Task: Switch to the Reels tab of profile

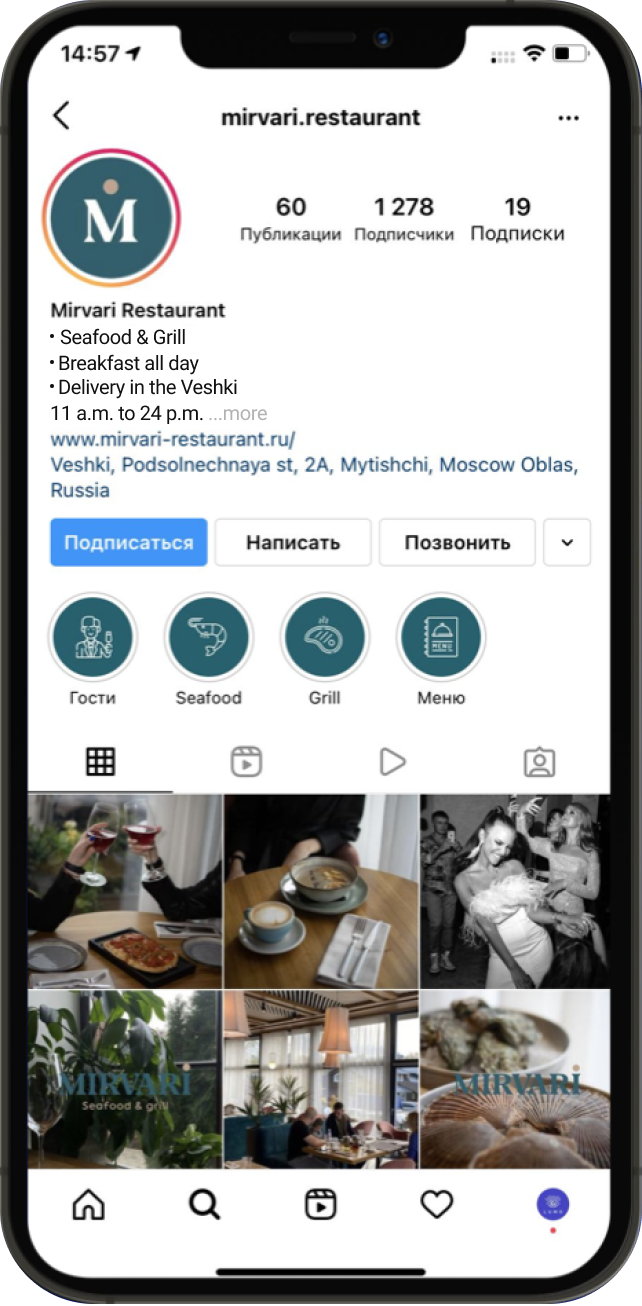Action: 246,762
